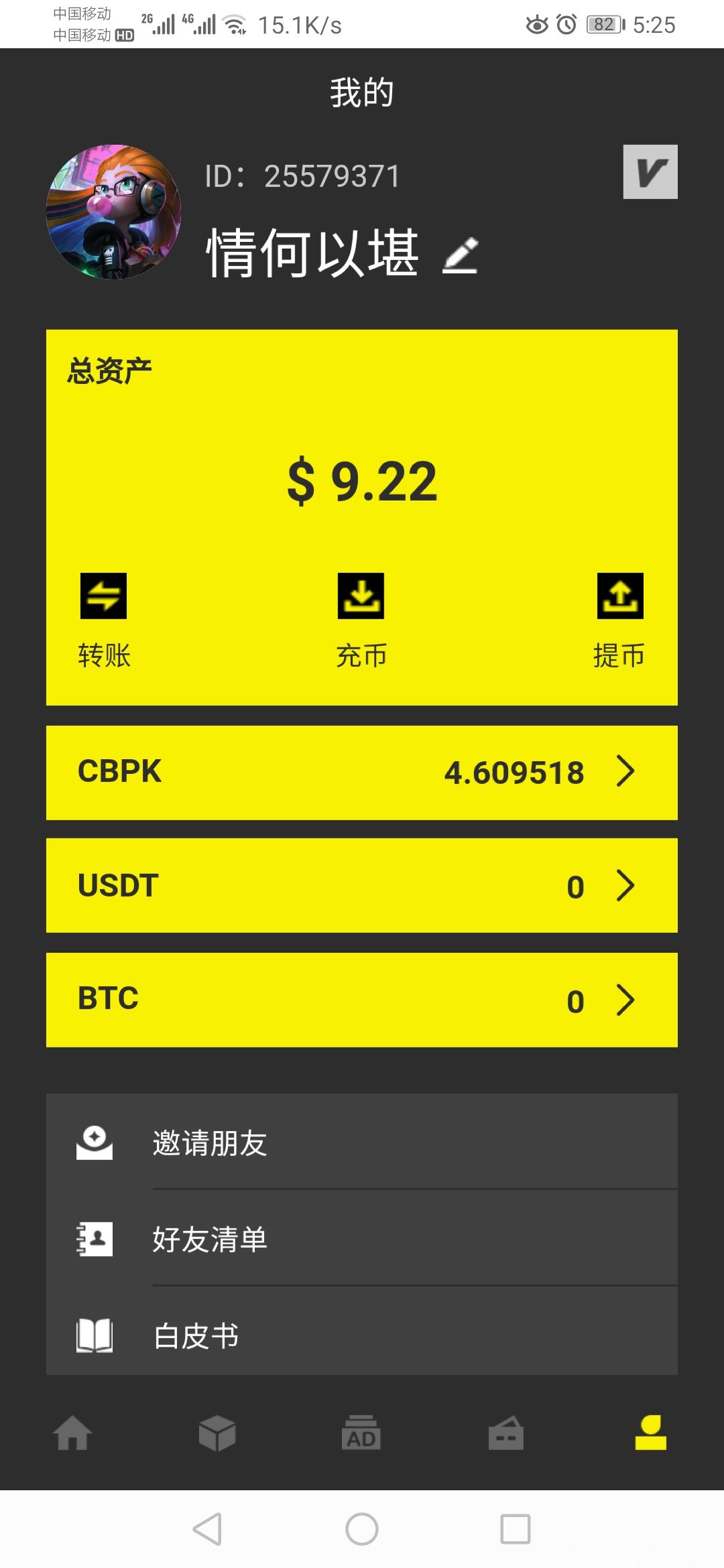Go back using system back button
The height and width of the screenshot is (1568, 724).
[x=207, y=1529]
